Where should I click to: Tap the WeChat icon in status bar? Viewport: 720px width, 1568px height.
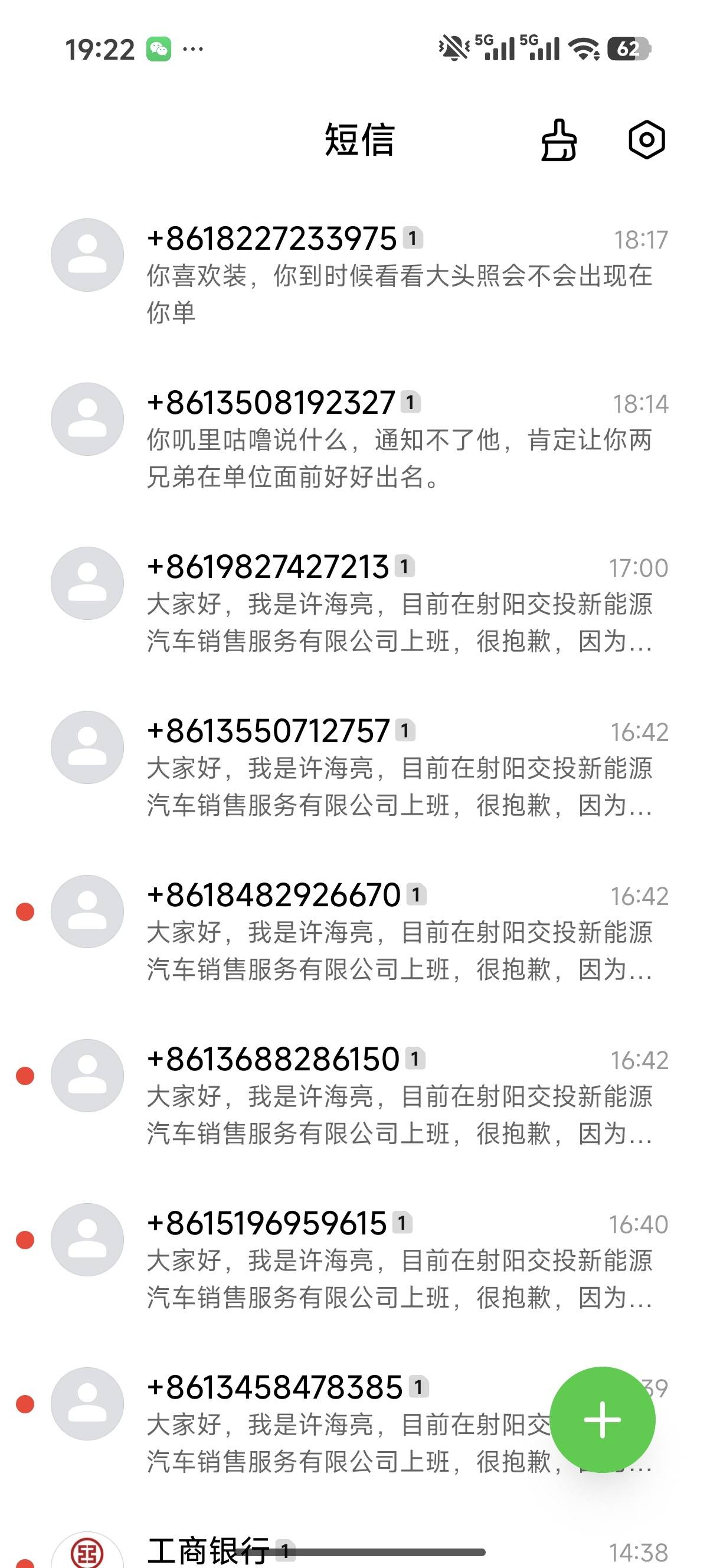point(158,48)
